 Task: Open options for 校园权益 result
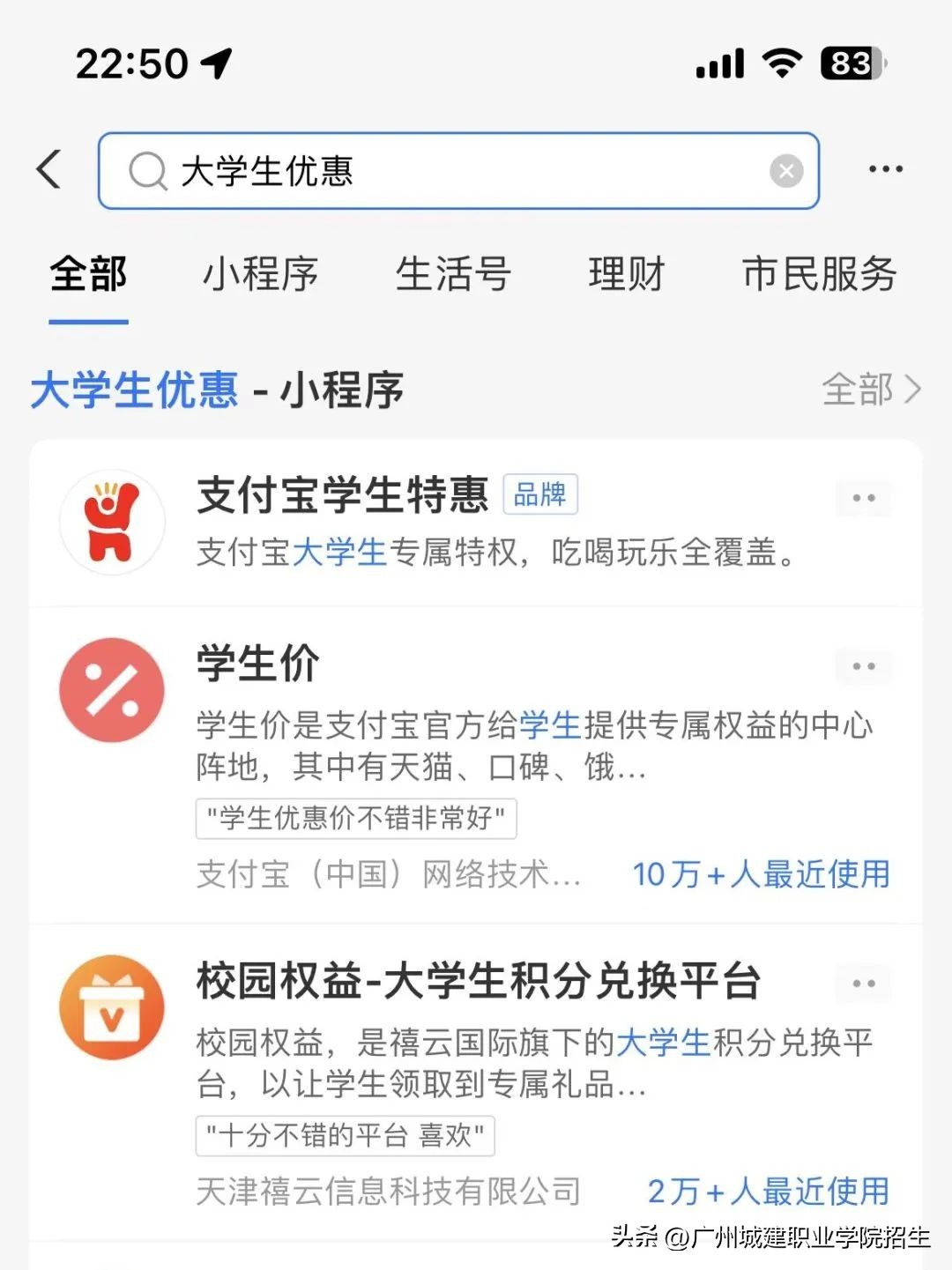click(x=862, y=984)
